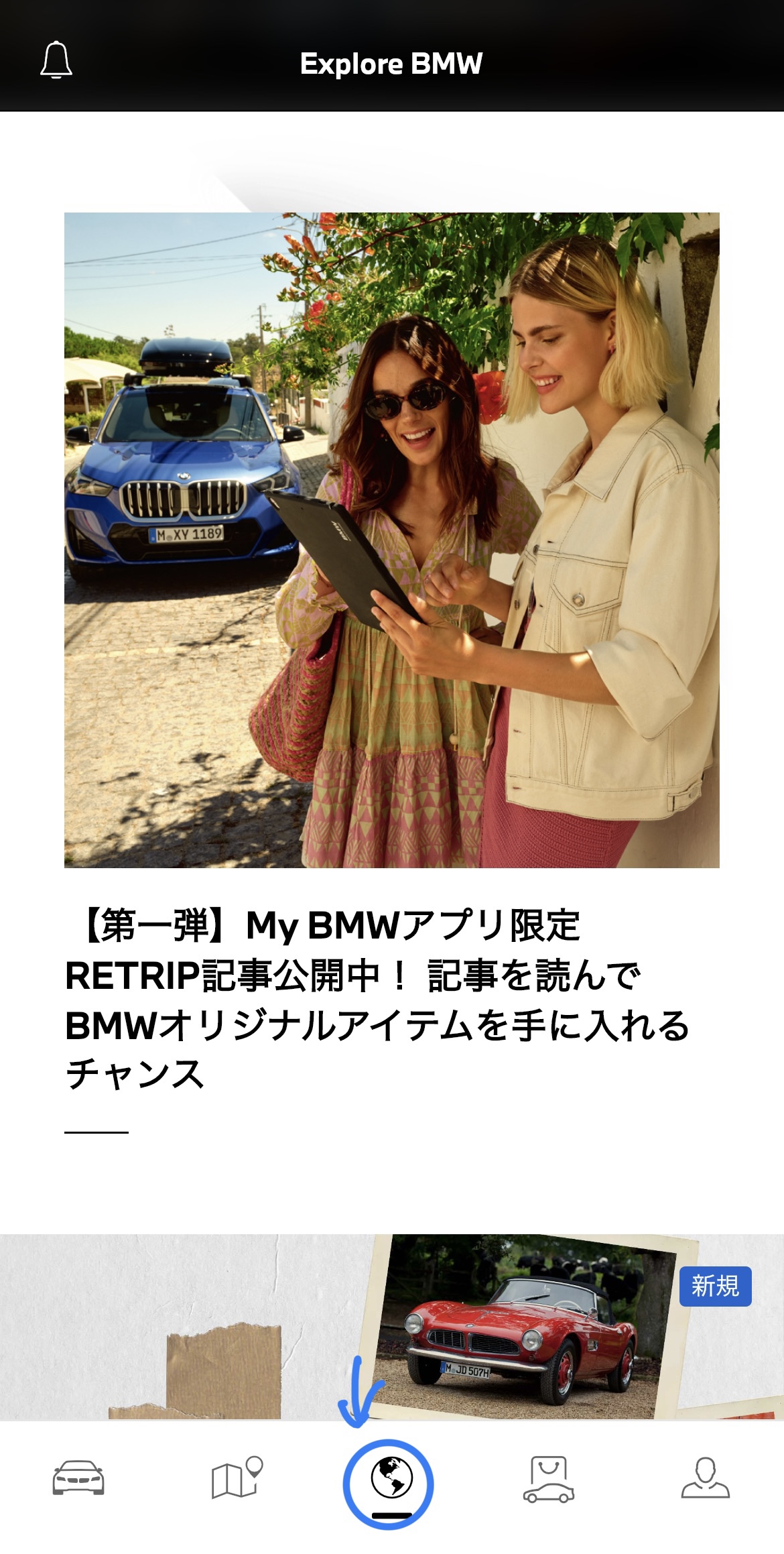
Task: Open the shop tab with car bag icon
Action: tap(548, 1479)
